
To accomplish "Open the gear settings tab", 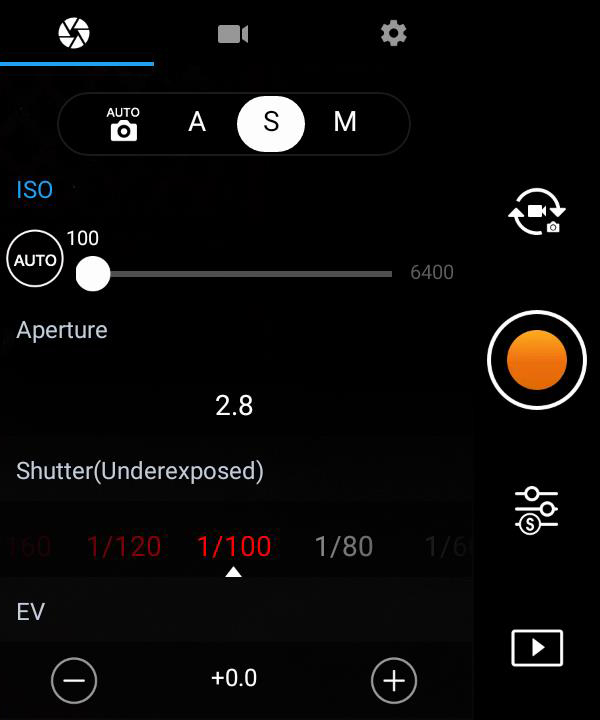I will coord(393,34).
